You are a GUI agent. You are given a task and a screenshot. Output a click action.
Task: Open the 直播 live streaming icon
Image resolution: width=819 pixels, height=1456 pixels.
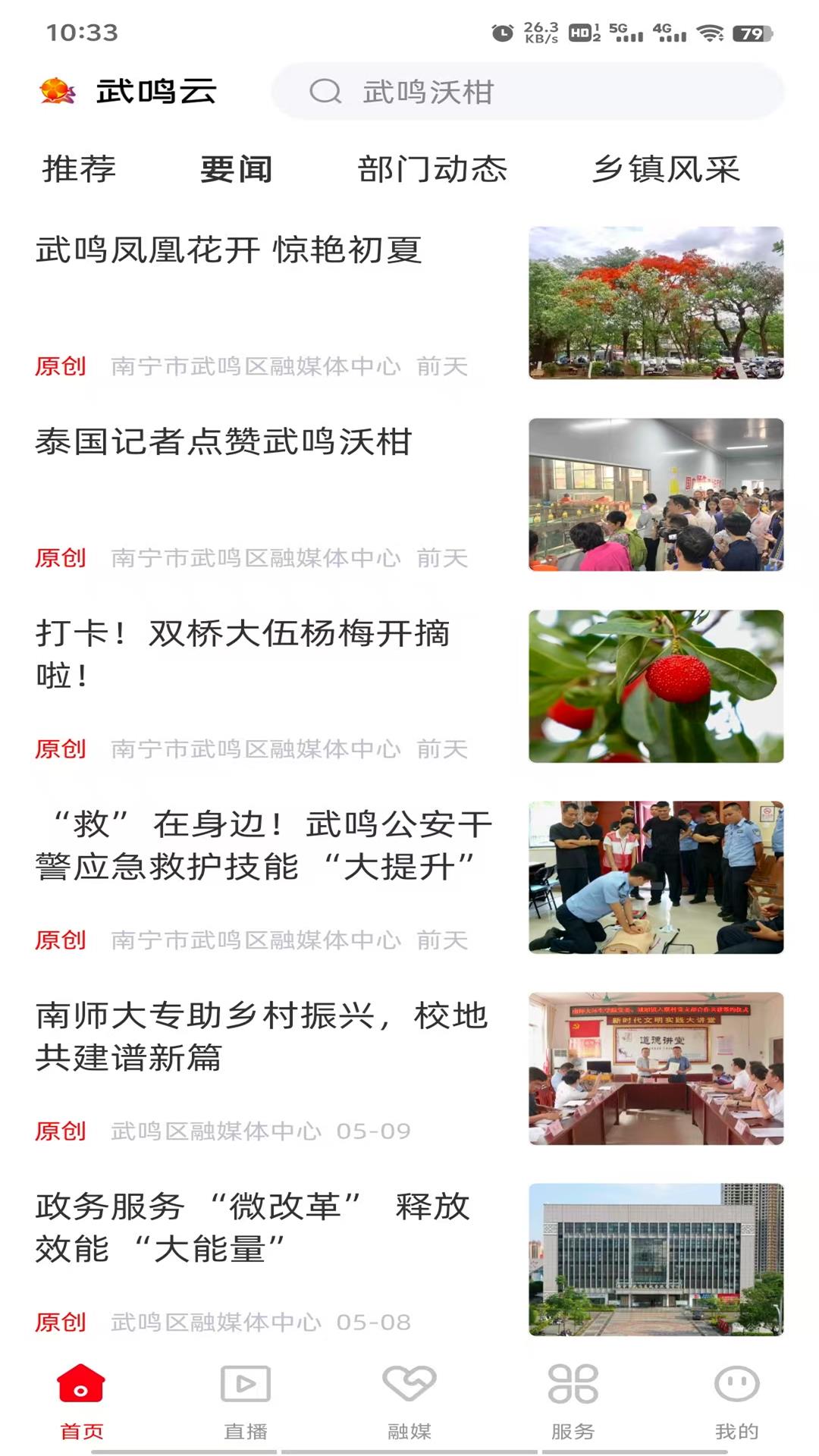tap(244, 1395)
